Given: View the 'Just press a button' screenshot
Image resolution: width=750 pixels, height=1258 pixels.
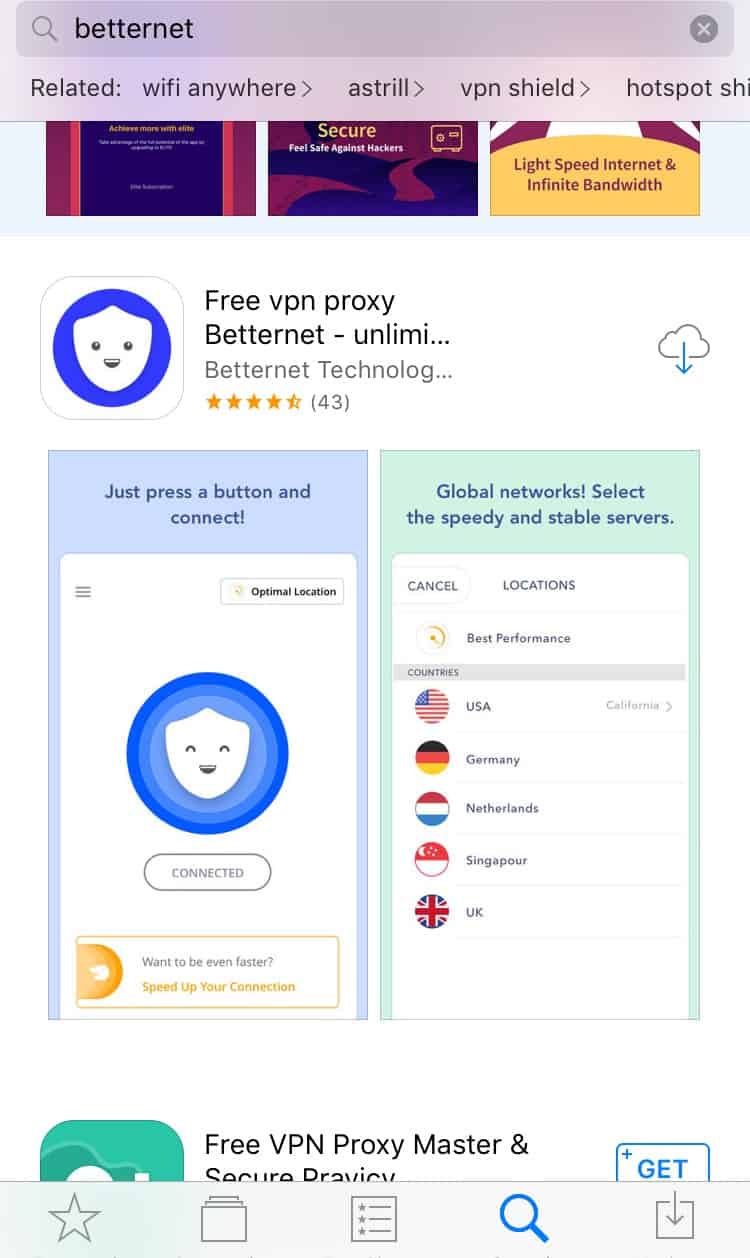Looking at the screenshot, I should [x=208, y=735].
